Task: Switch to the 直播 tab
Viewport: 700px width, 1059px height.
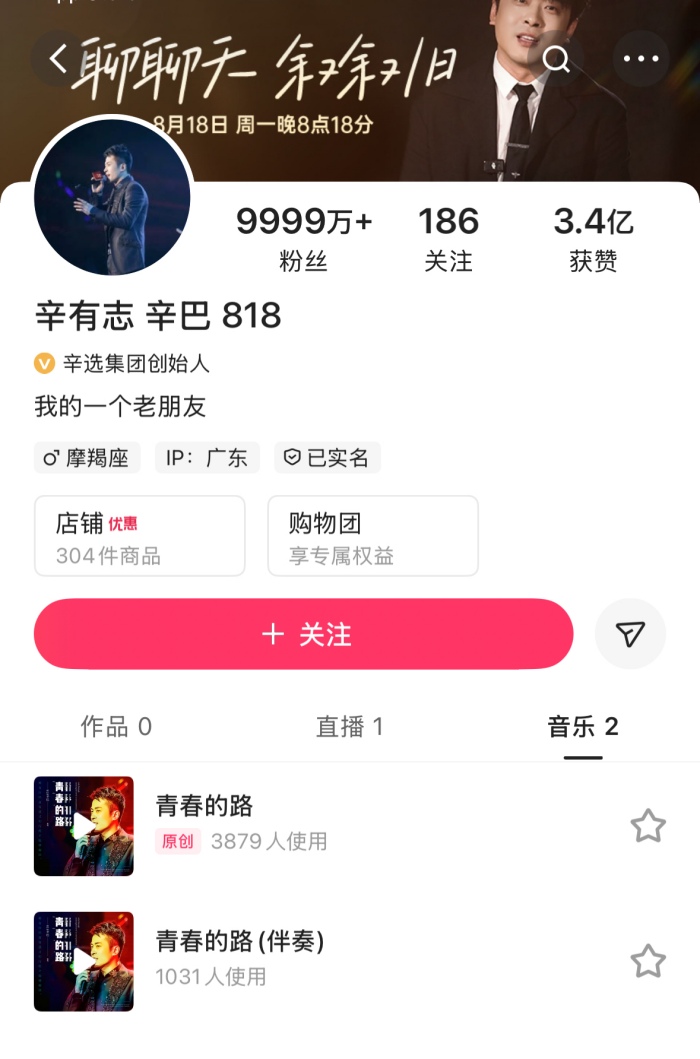Action: click(349, 727)
